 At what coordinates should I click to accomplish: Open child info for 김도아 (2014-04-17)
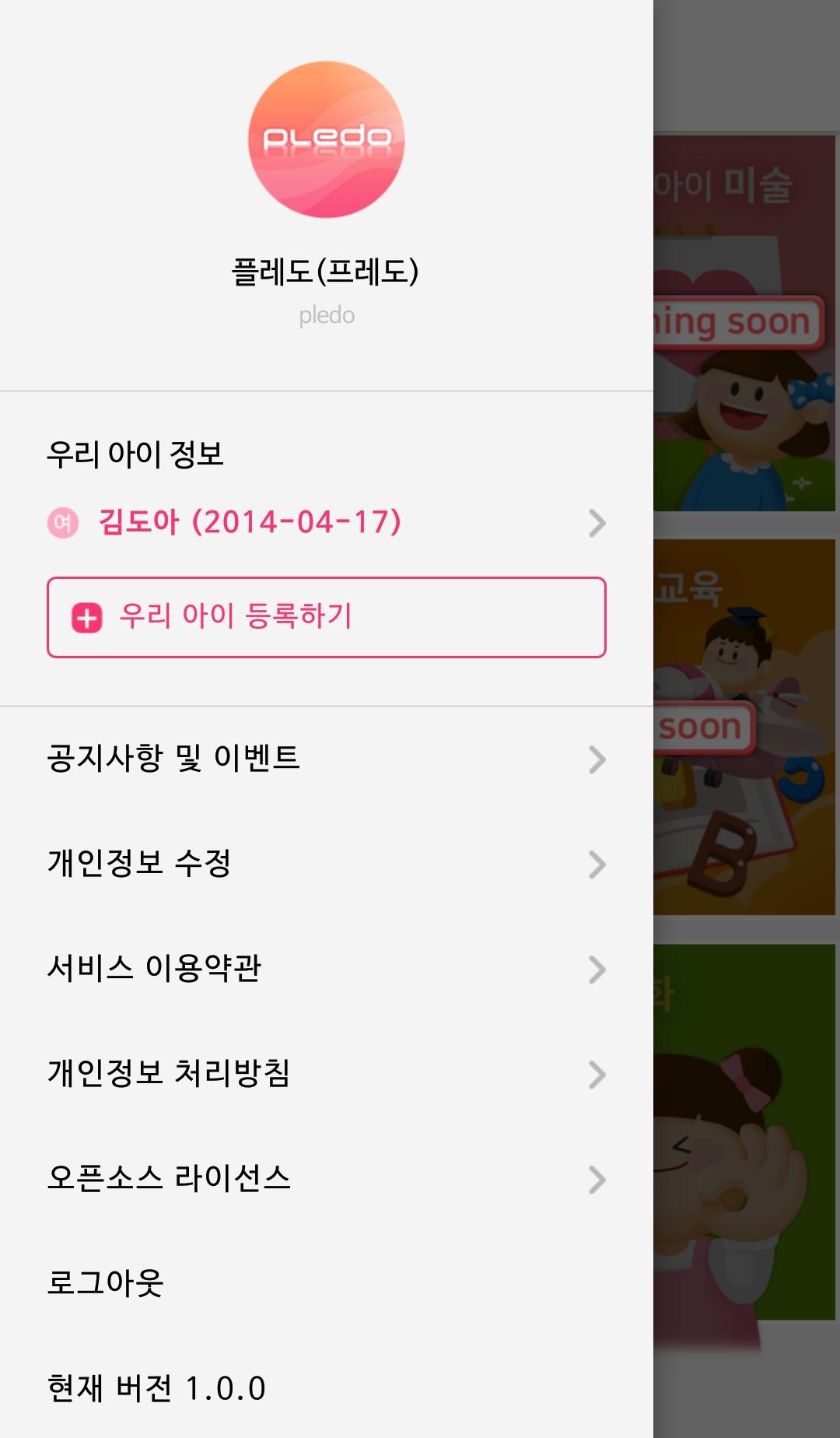click(327, 522)
